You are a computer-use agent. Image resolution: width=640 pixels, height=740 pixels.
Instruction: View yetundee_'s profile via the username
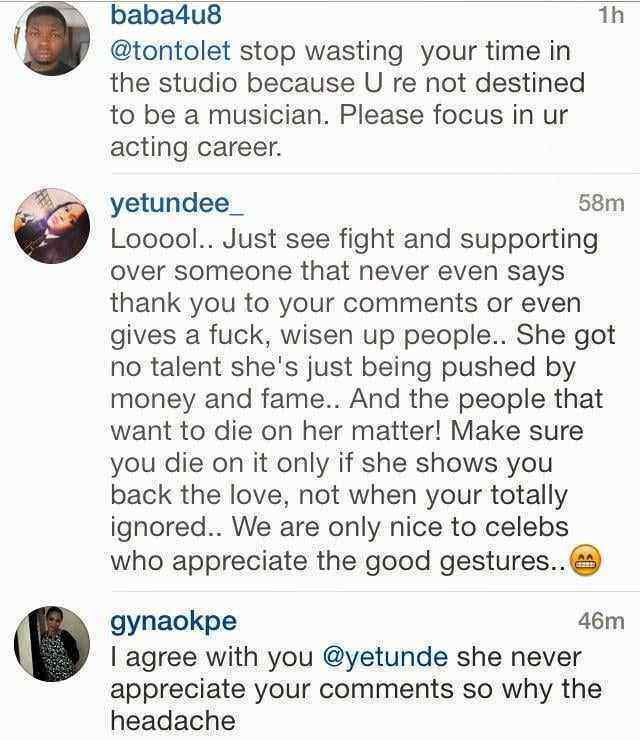pos(178,204)
